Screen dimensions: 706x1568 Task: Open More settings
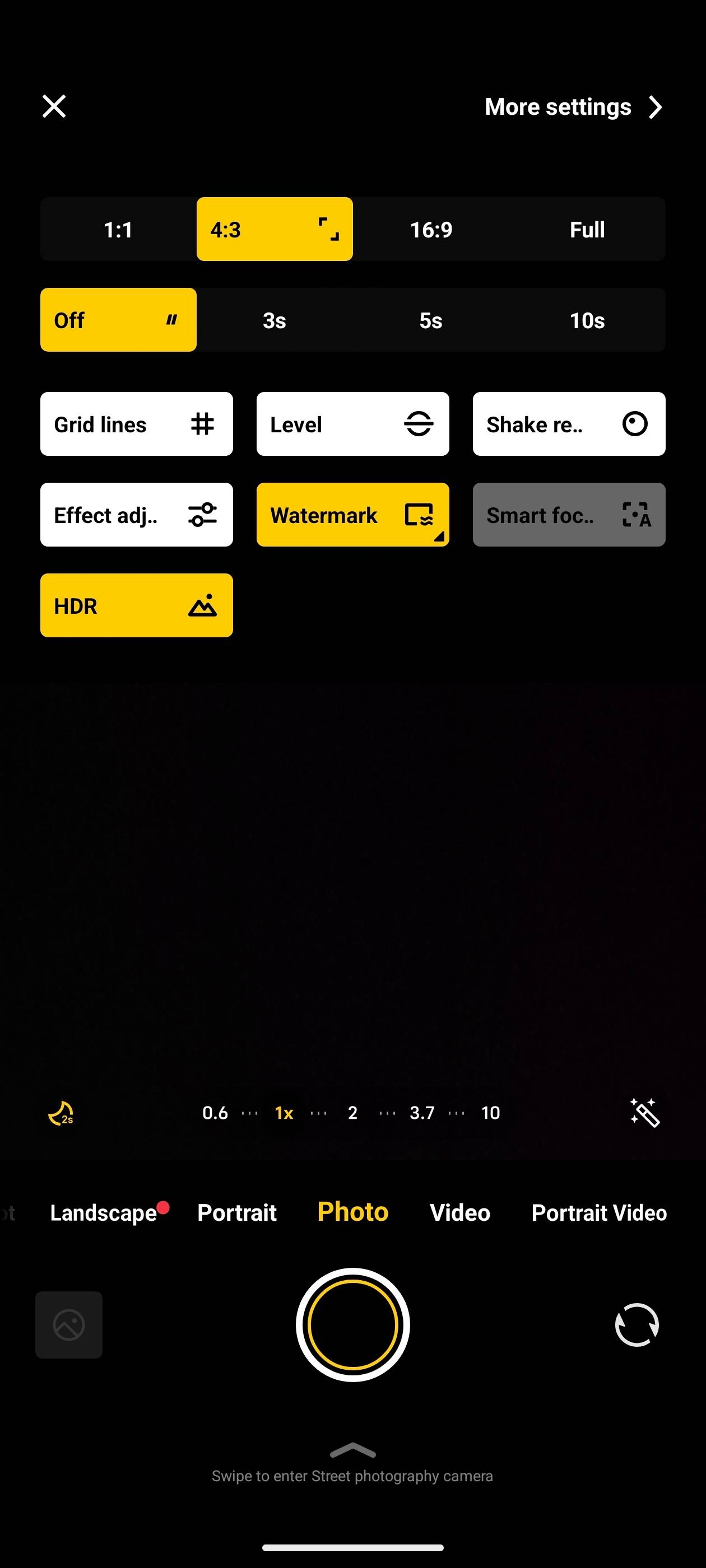pyautogui.click(x=573, y=107)
